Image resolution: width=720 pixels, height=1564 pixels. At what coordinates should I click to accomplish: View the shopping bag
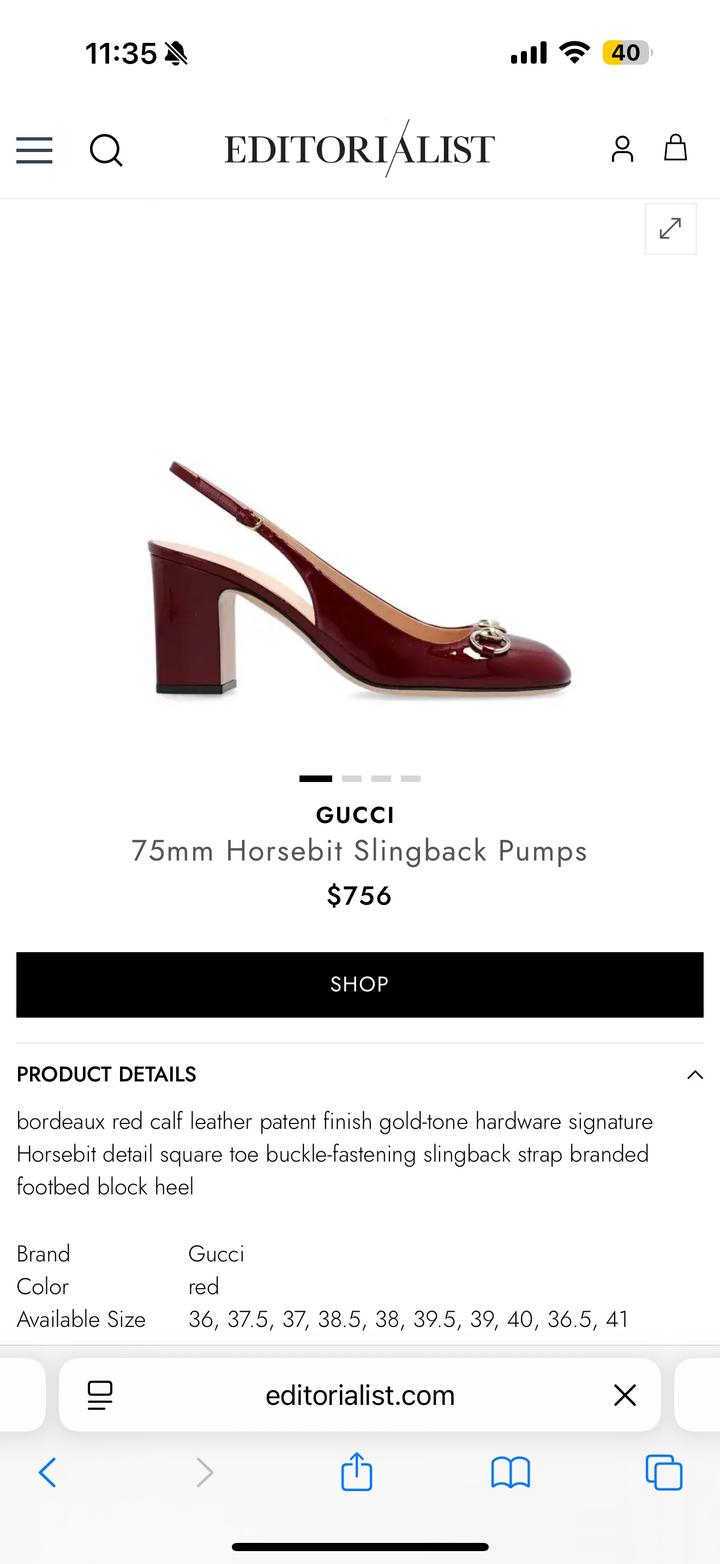click(x=676, y=148)
